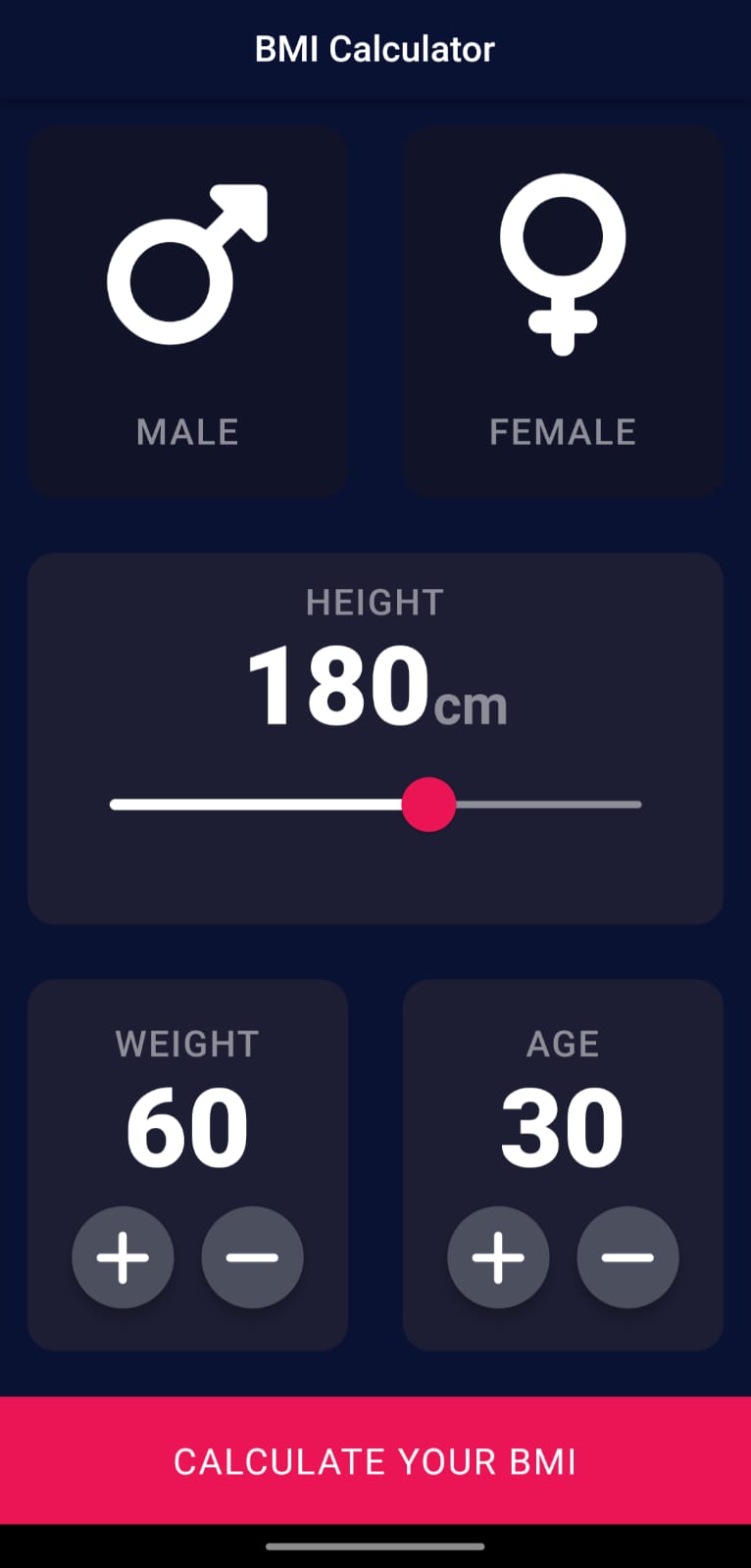Decrease age with the minus button
Image resolution: width=751 pixels, height=1568 pixels.
[x=627, y=1257]
